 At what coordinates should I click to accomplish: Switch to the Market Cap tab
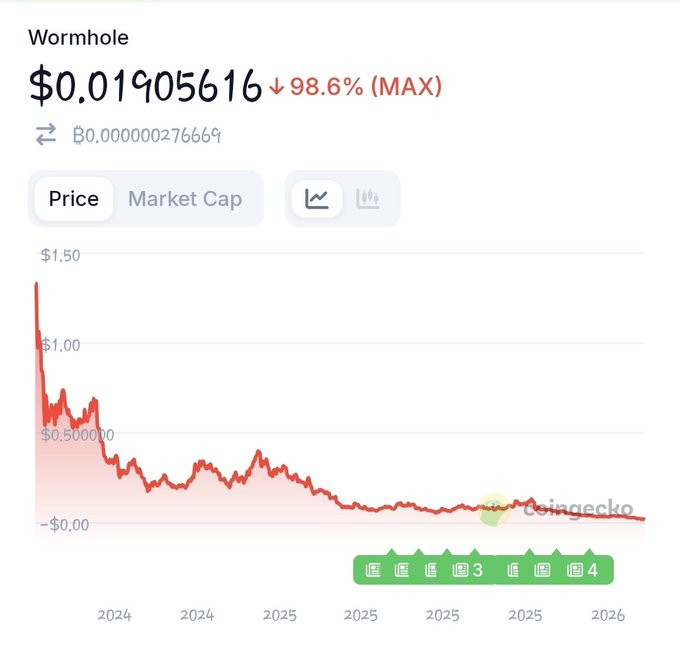(x=185, y=199)
